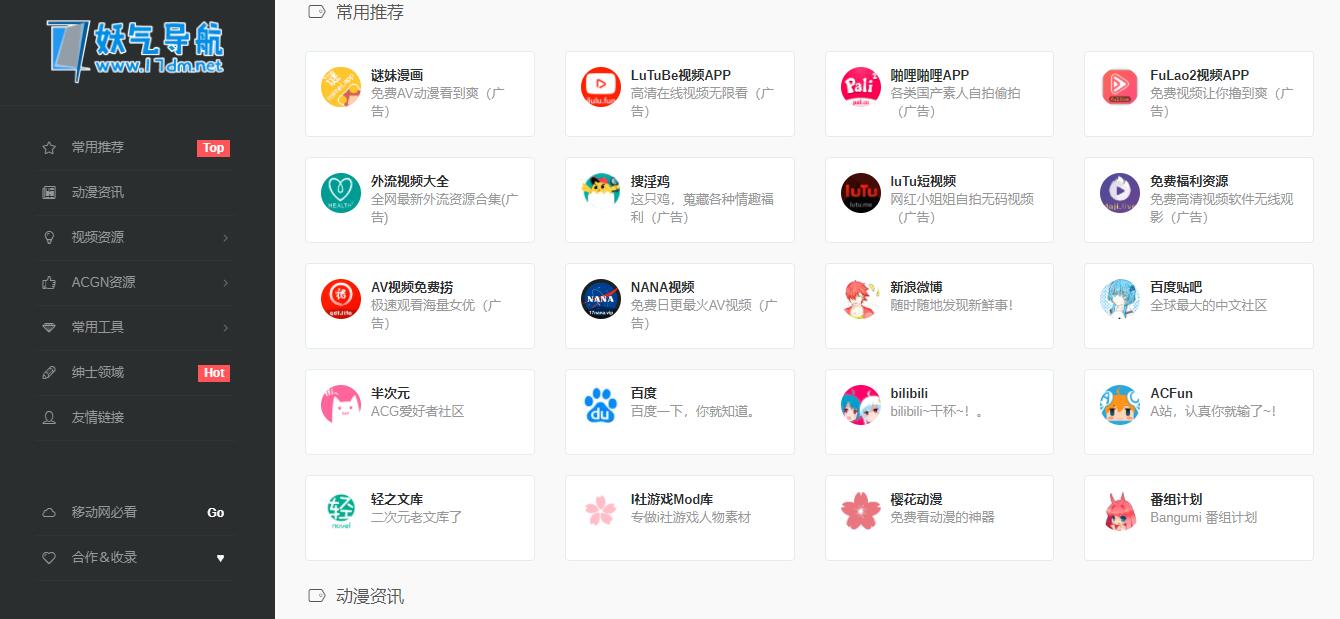Open 合作&收录 in the sidebar

104,558
